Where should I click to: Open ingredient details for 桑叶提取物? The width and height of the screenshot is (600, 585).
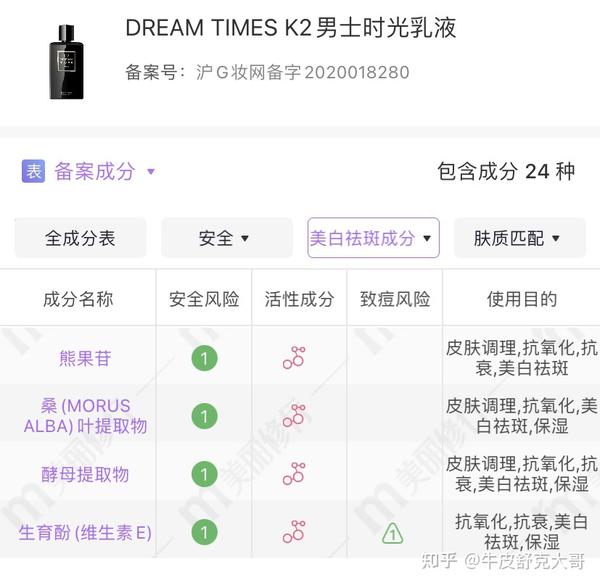coord(85,416)
